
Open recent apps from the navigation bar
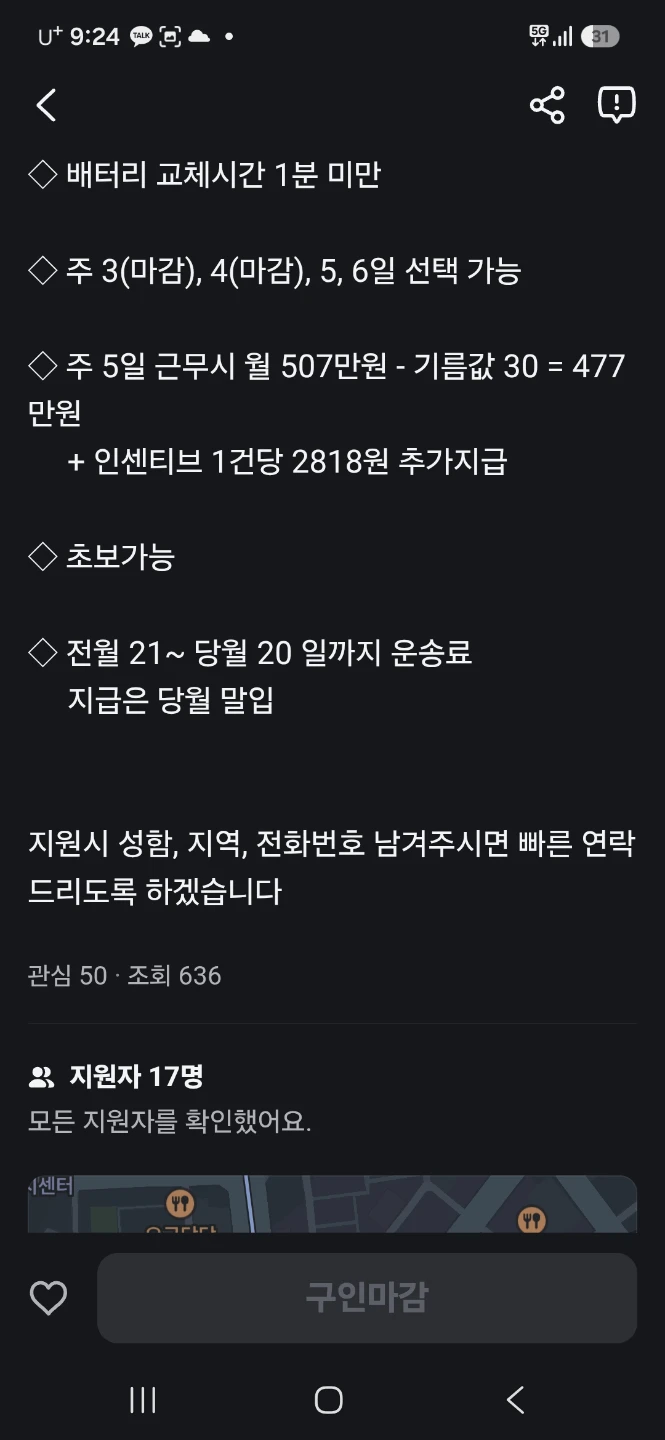143,1400
